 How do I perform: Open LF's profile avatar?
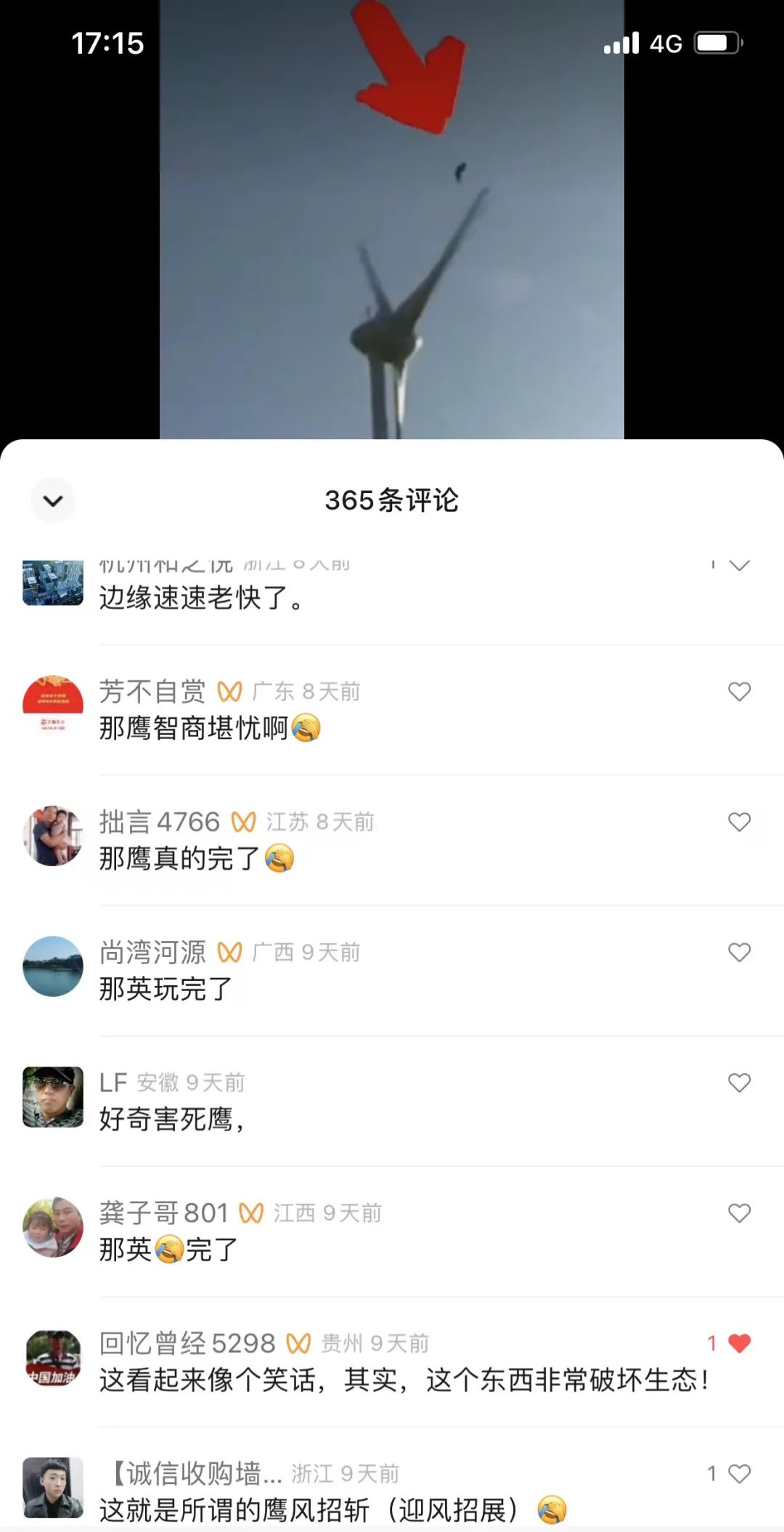tap(53, 1096)
